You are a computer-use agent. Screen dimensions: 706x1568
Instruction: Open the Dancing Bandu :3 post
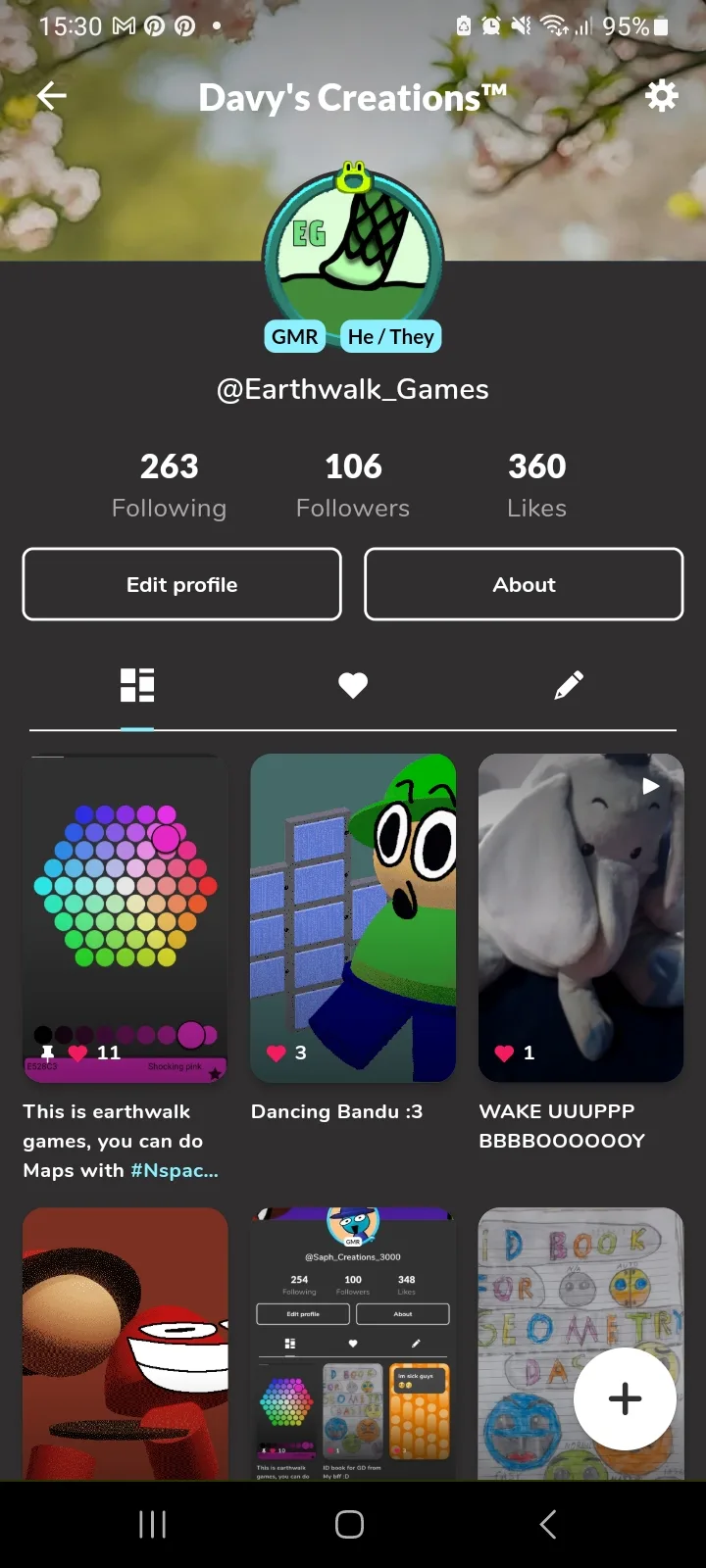pos(353,917)
